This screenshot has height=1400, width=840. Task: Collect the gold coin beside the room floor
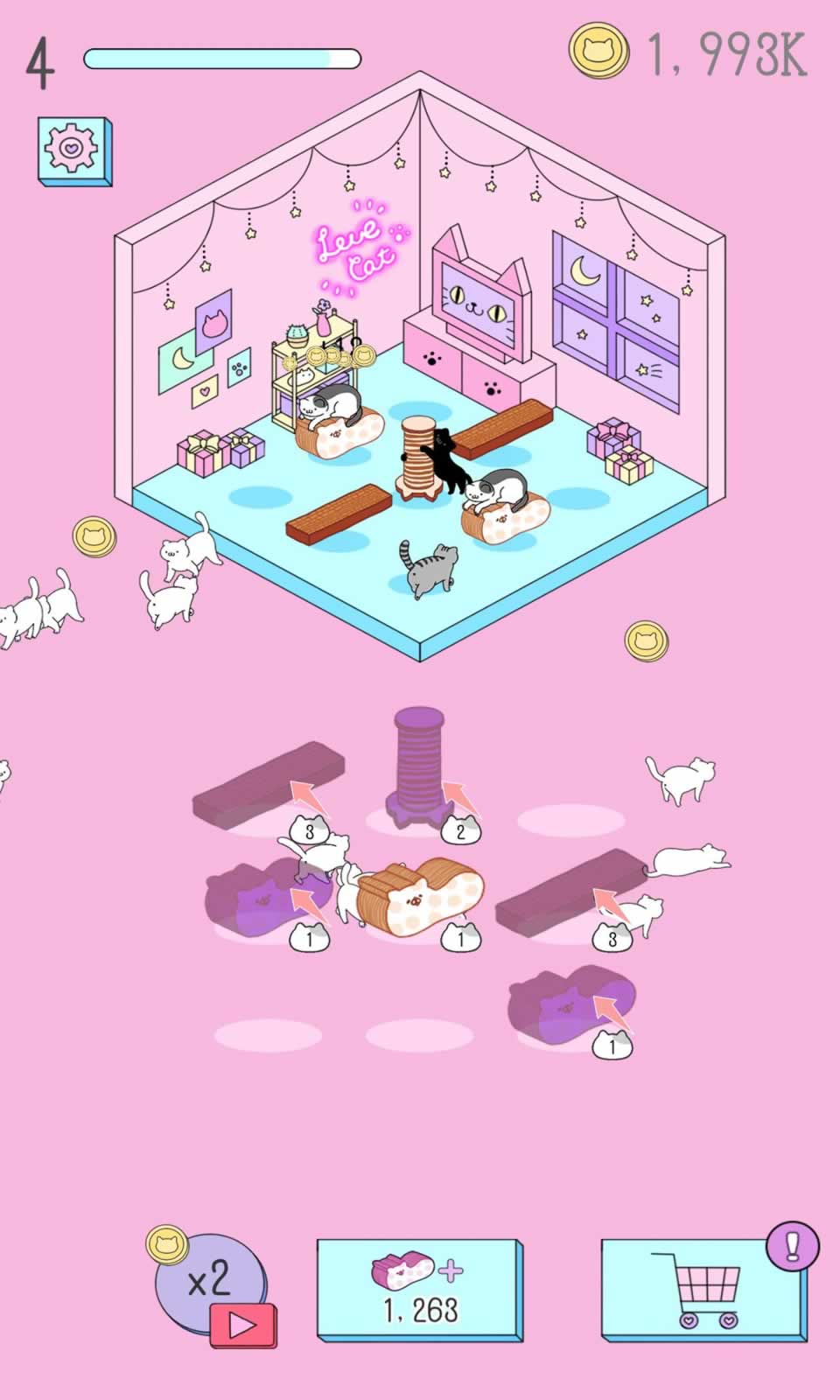click(94, 537)
